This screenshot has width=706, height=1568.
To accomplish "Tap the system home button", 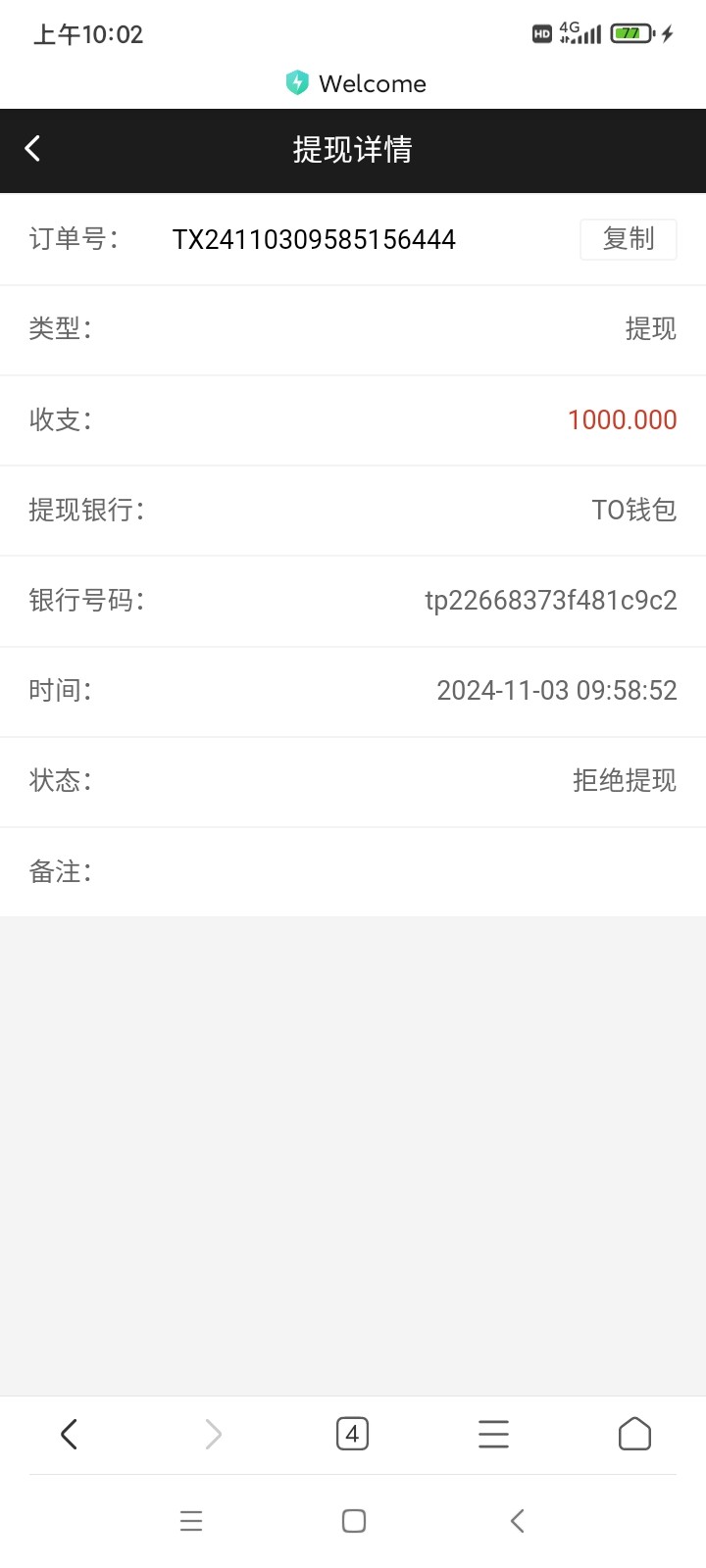I will (354, 1521).
